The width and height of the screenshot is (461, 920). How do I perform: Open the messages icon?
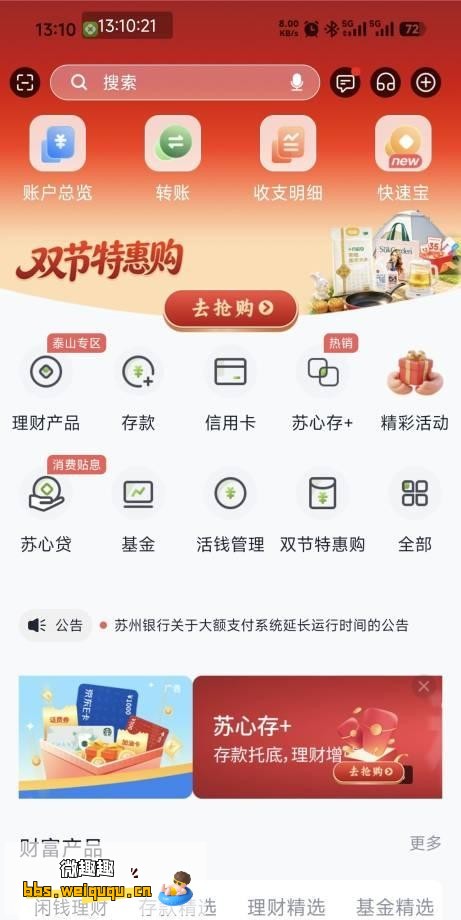click(x=345, y=83)
